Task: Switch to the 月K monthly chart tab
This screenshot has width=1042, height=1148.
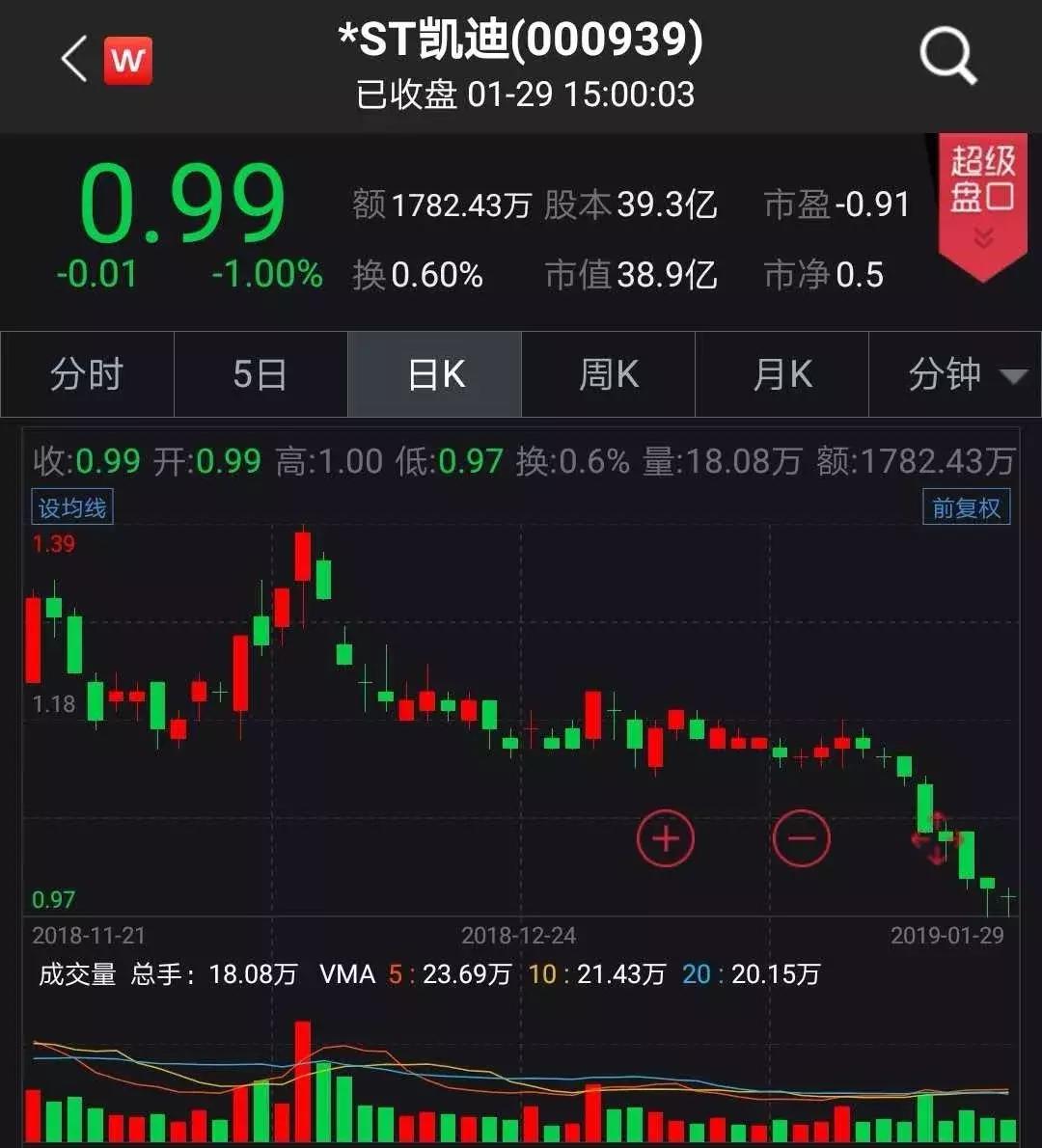Action: pos(781,374)
